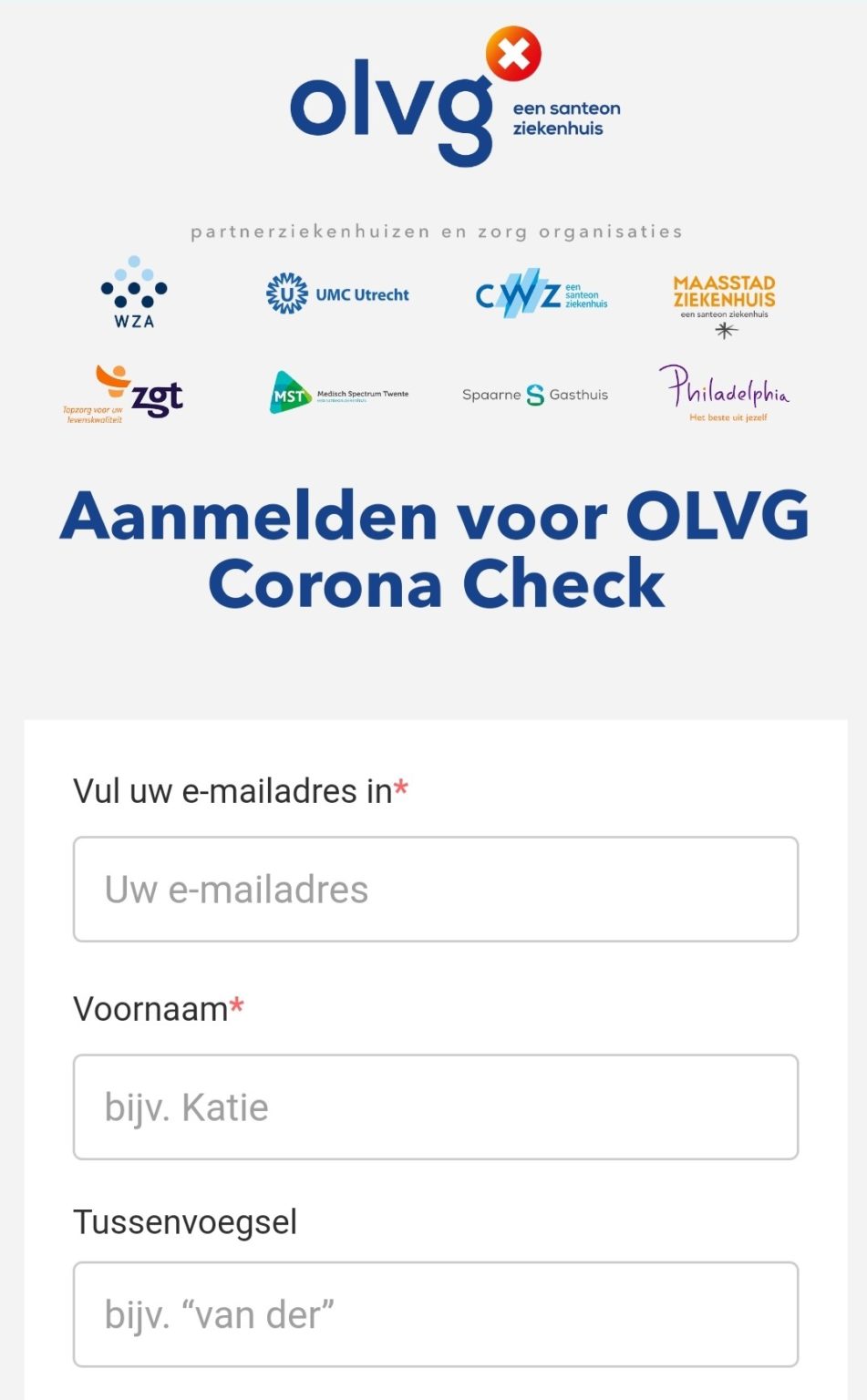867x1400 pixels.
Task: Click the 'Vul uw e-mailadres in' label
Action: pyautogui.click(x=232, y=791)
